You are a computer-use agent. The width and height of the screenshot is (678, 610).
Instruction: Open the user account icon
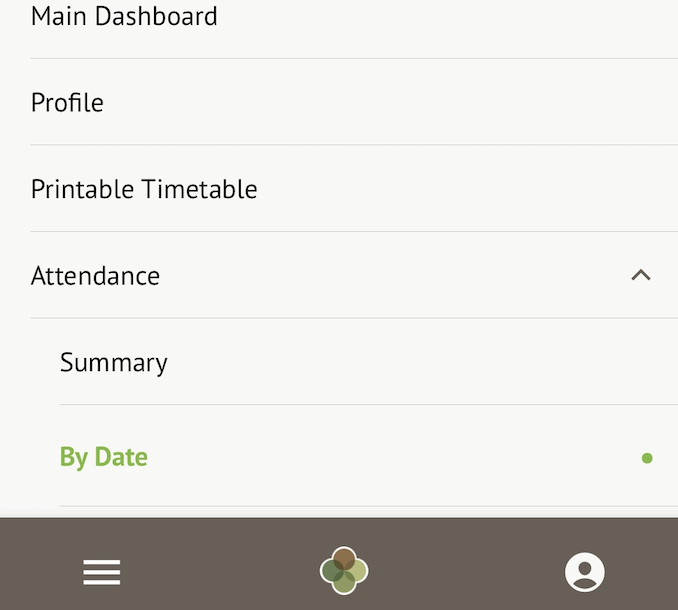(585, 572)
